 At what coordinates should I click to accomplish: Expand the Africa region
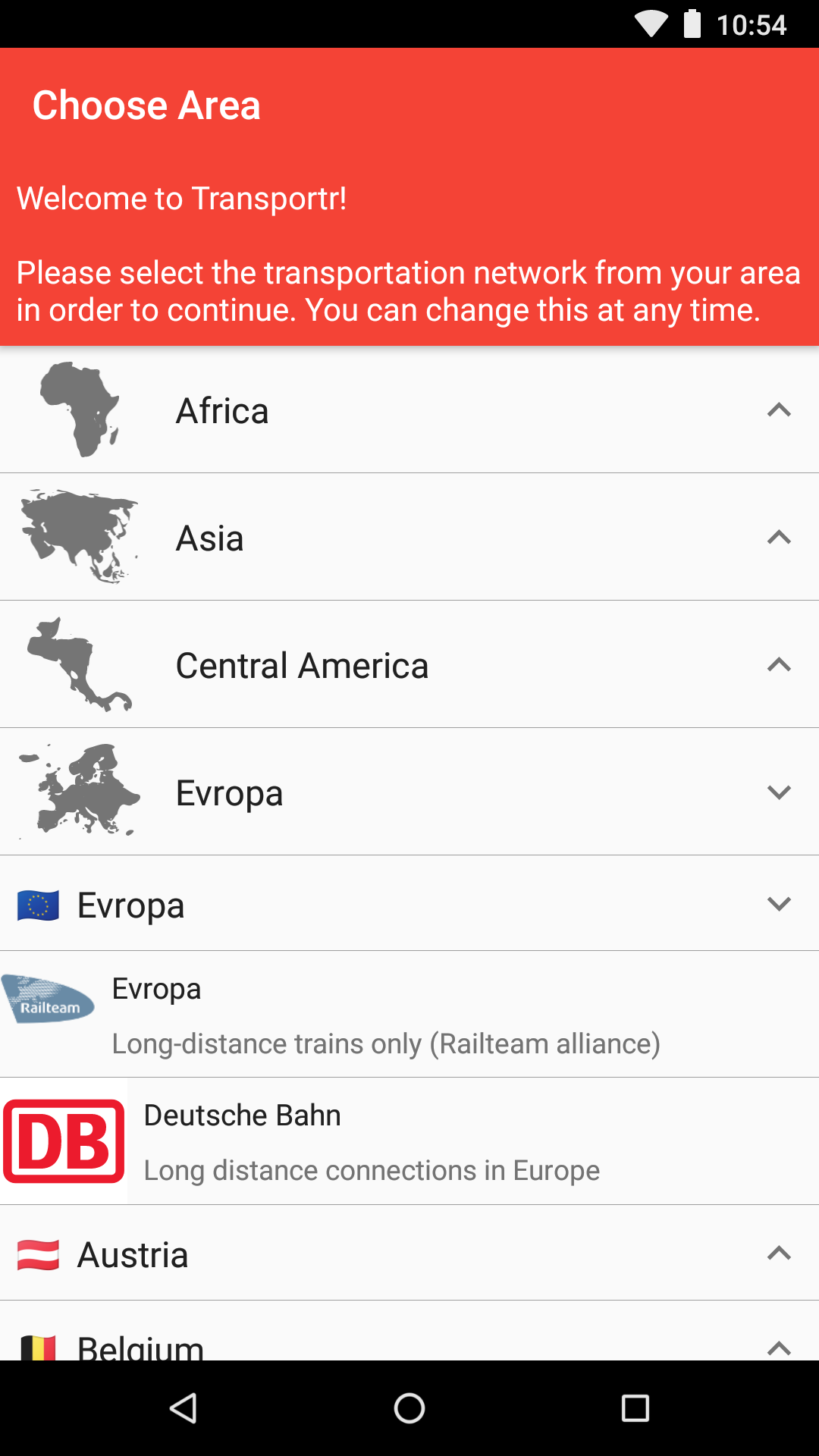(409, 410)
